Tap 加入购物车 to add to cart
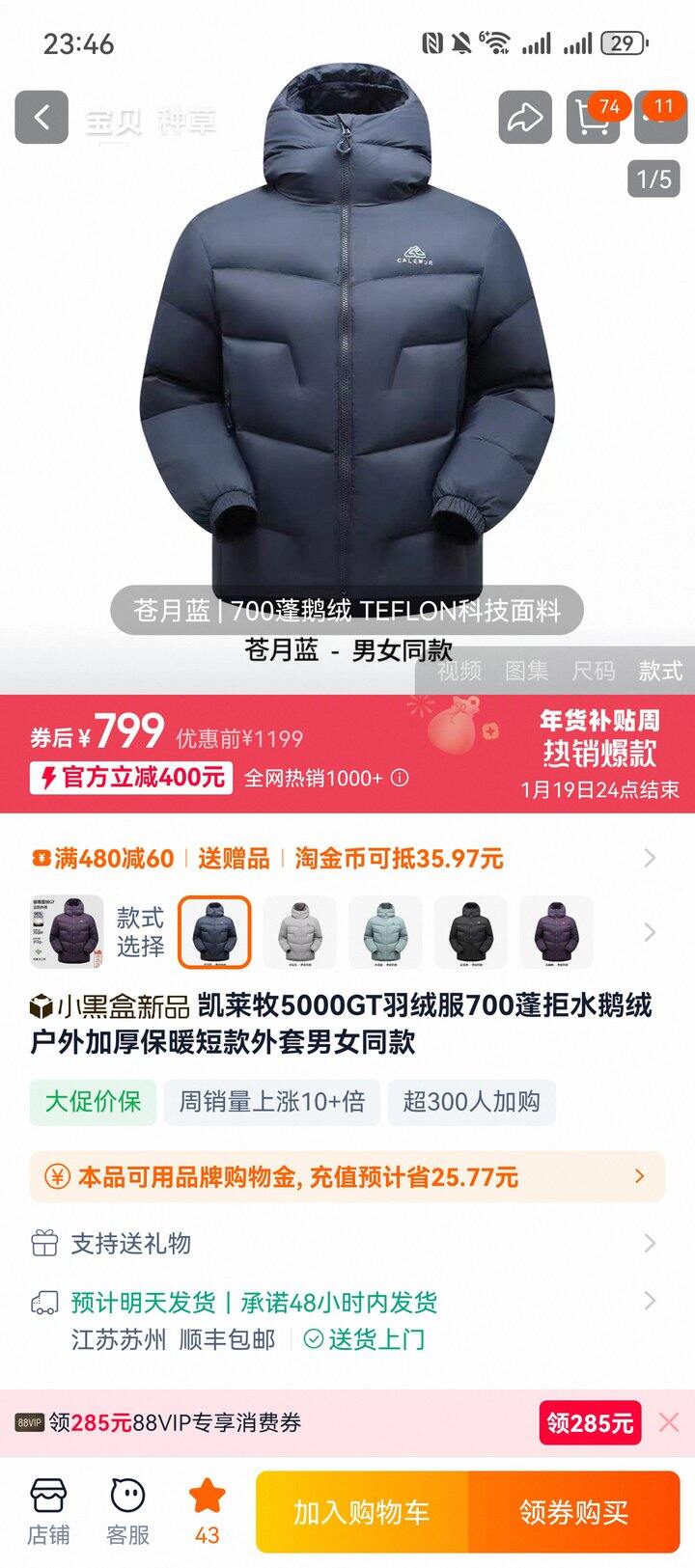 click(x=362, y=1512)
